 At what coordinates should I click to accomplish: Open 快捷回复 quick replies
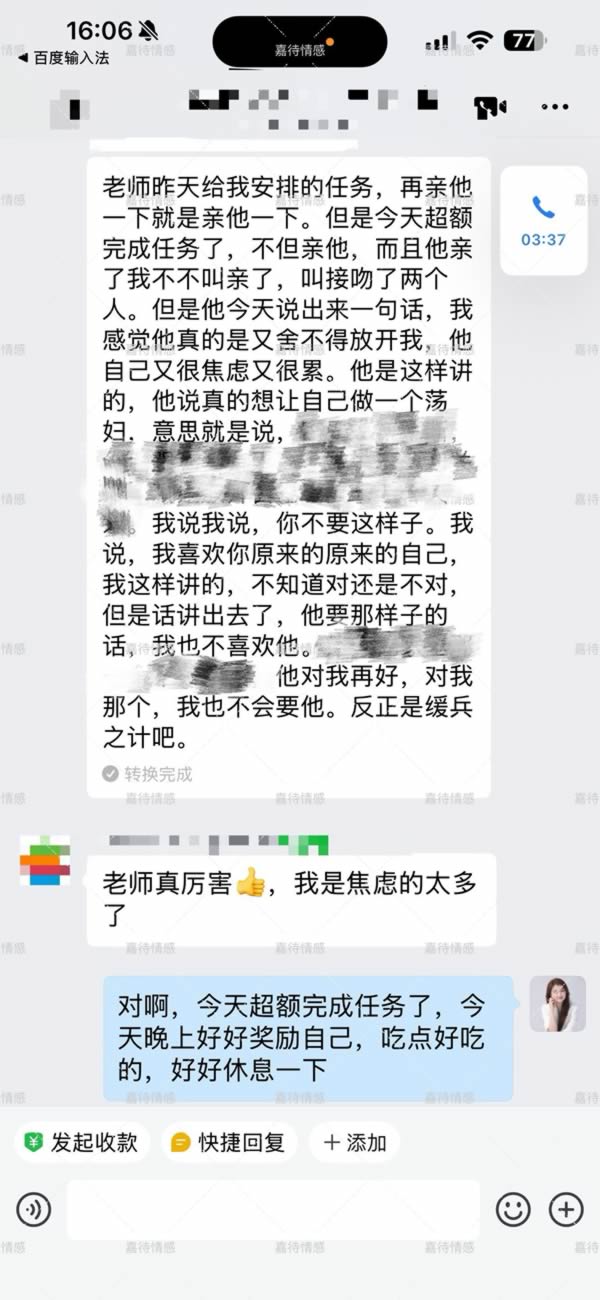point(229,1142)
